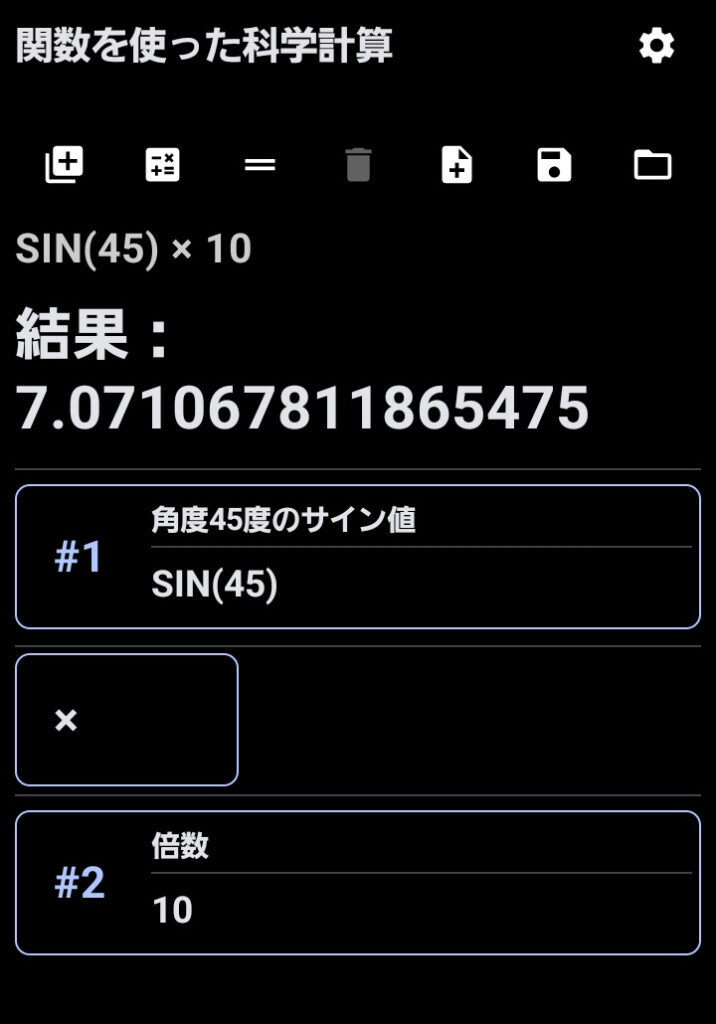The height and width of the screenshot is (1024, 716).
Task: Open saved files folder icon
Action: (652, 164)
